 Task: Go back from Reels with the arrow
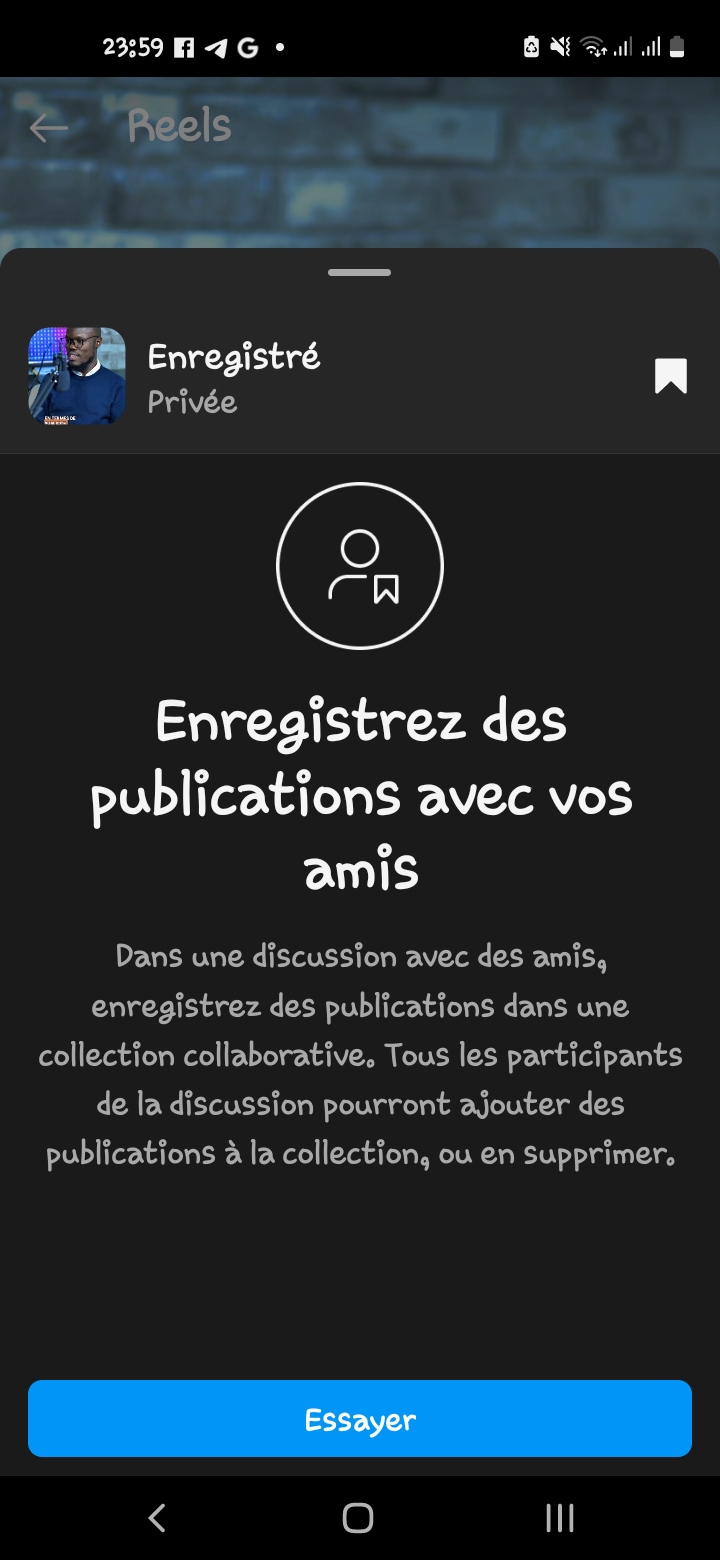(x=48, y=127)
